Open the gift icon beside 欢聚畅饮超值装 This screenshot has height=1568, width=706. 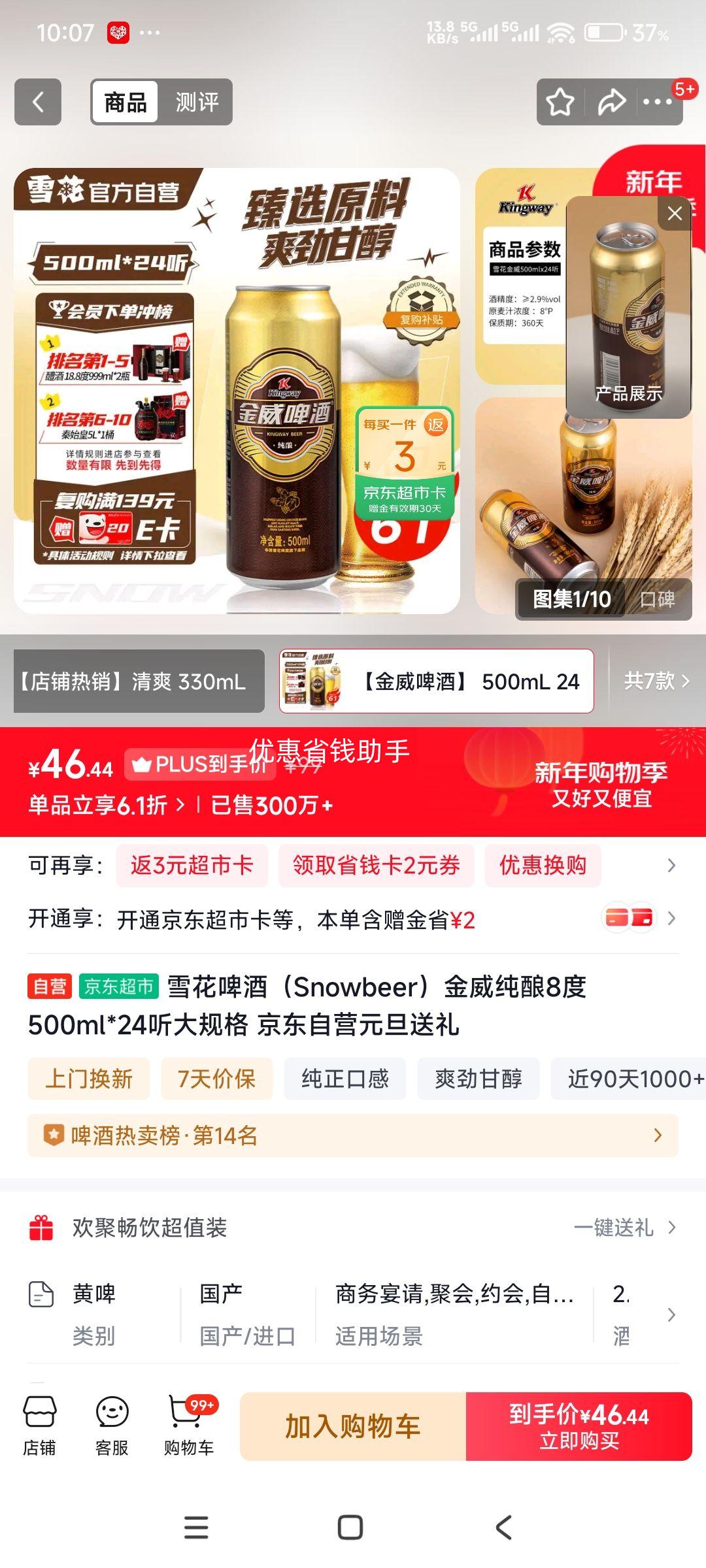tap(41, 1228)
